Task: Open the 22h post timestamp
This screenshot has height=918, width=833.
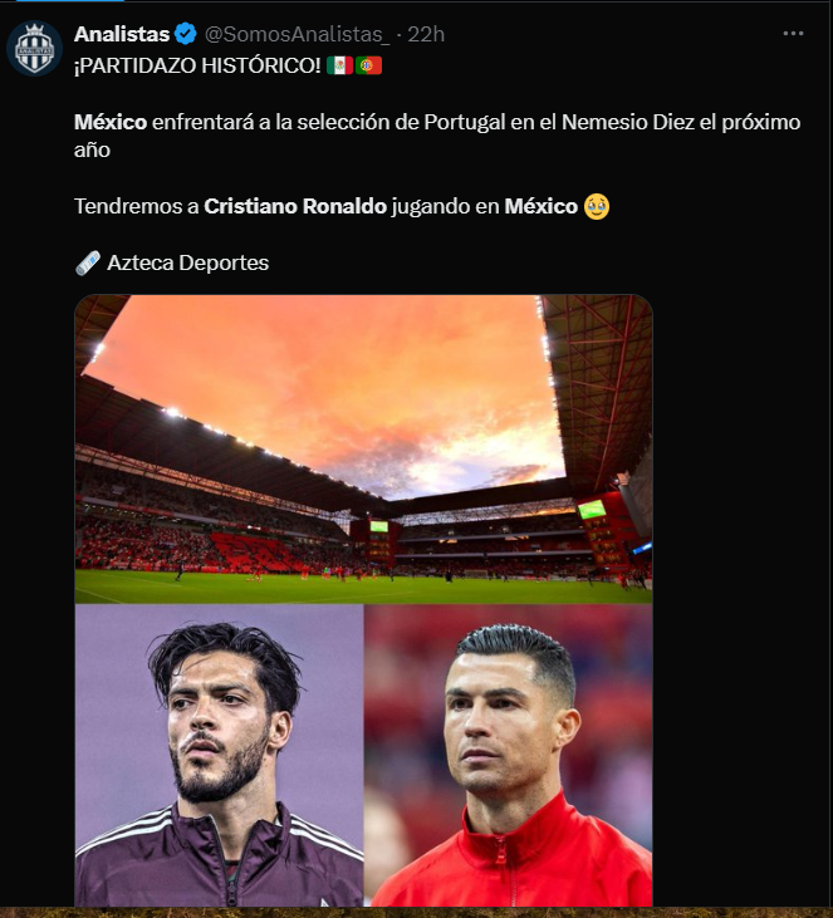Action: [x=426, y=34]
